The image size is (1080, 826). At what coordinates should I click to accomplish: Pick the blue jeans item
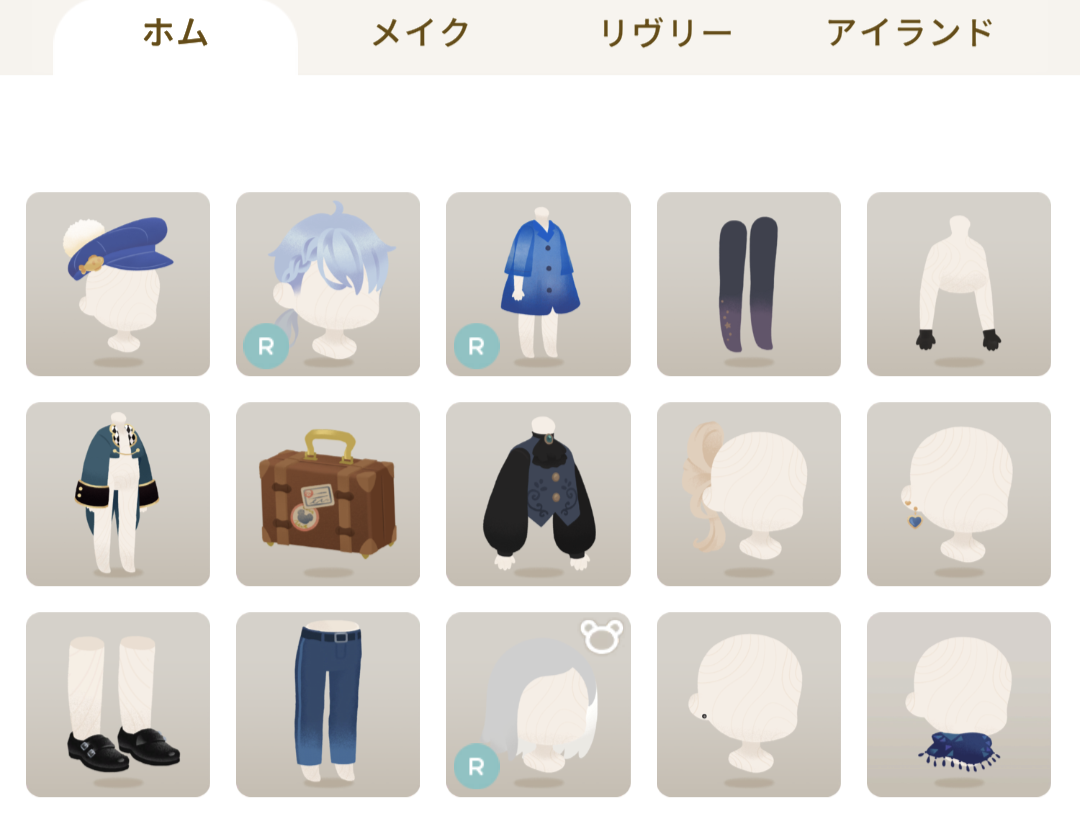pos(328,704)
